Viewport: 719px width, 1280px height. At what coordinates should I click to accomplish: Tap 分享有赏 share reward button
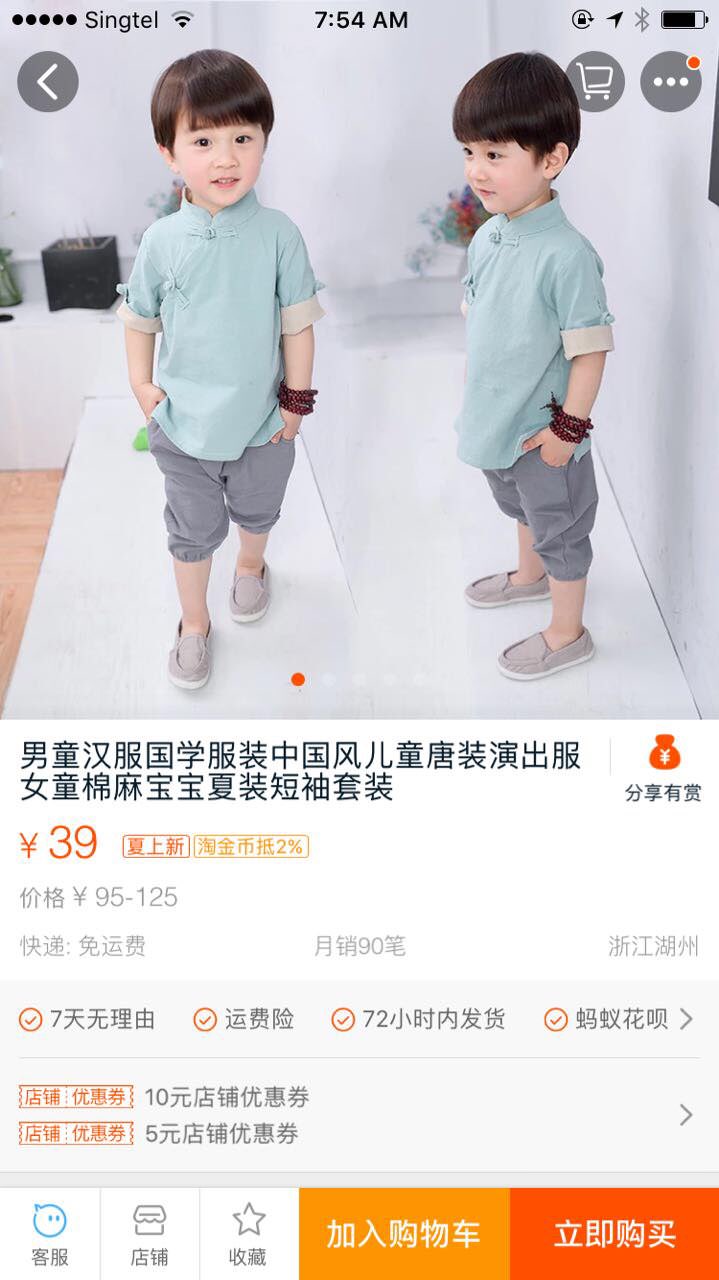(663, 769)
